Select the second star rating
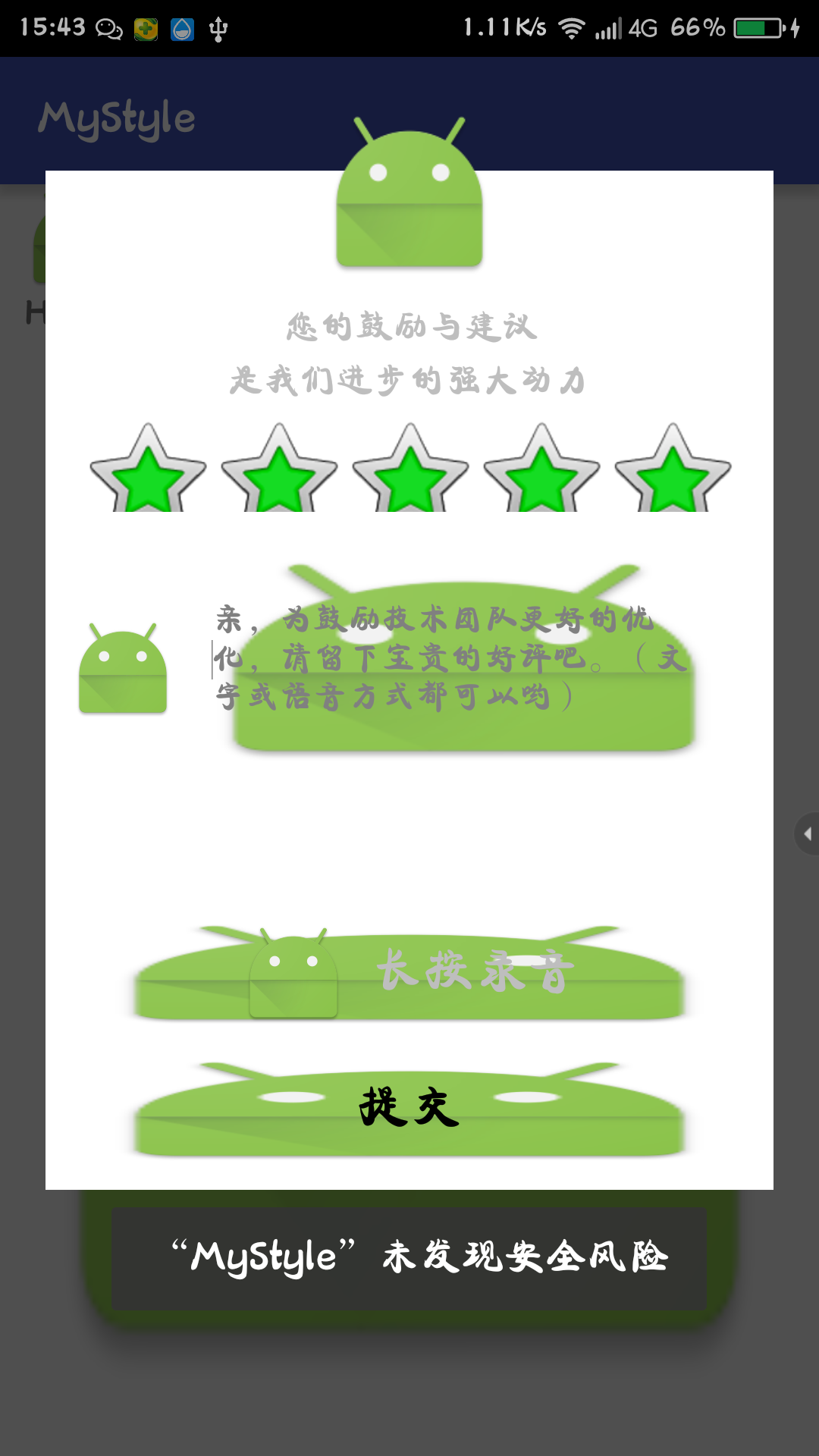This screenshot has height=1456, width=819. (x=279, y=470)
